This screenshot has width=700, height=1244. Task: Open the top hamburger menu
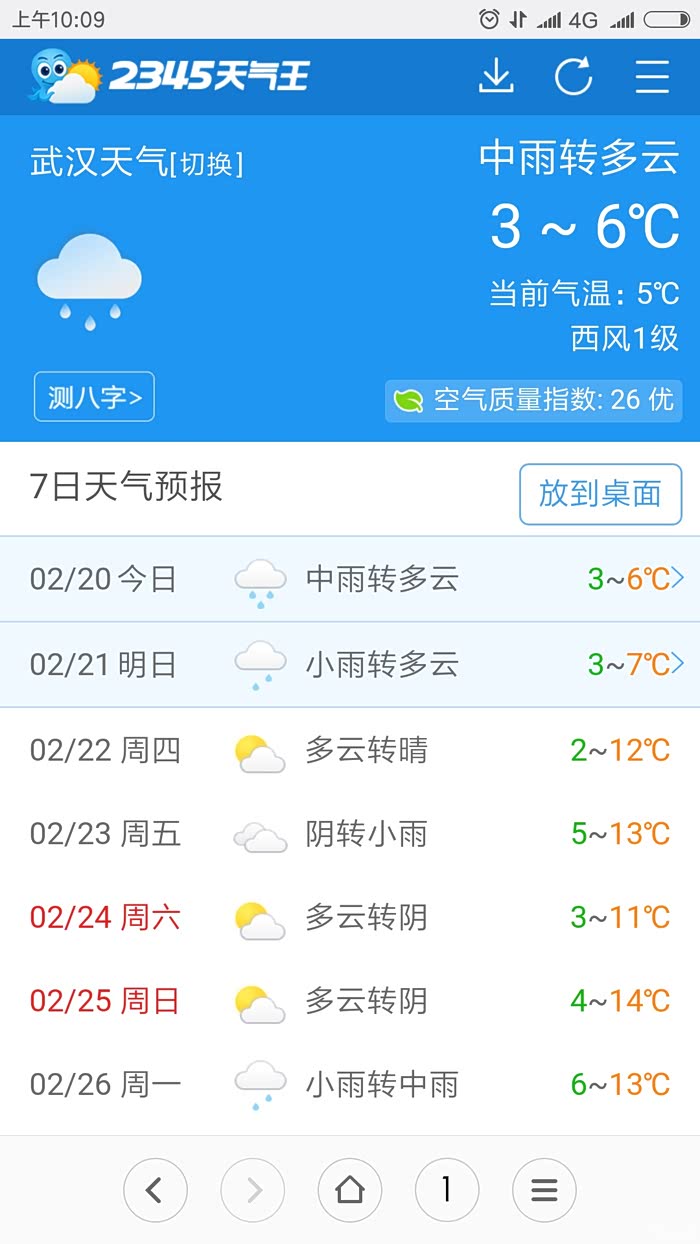(x=652, y=77)
